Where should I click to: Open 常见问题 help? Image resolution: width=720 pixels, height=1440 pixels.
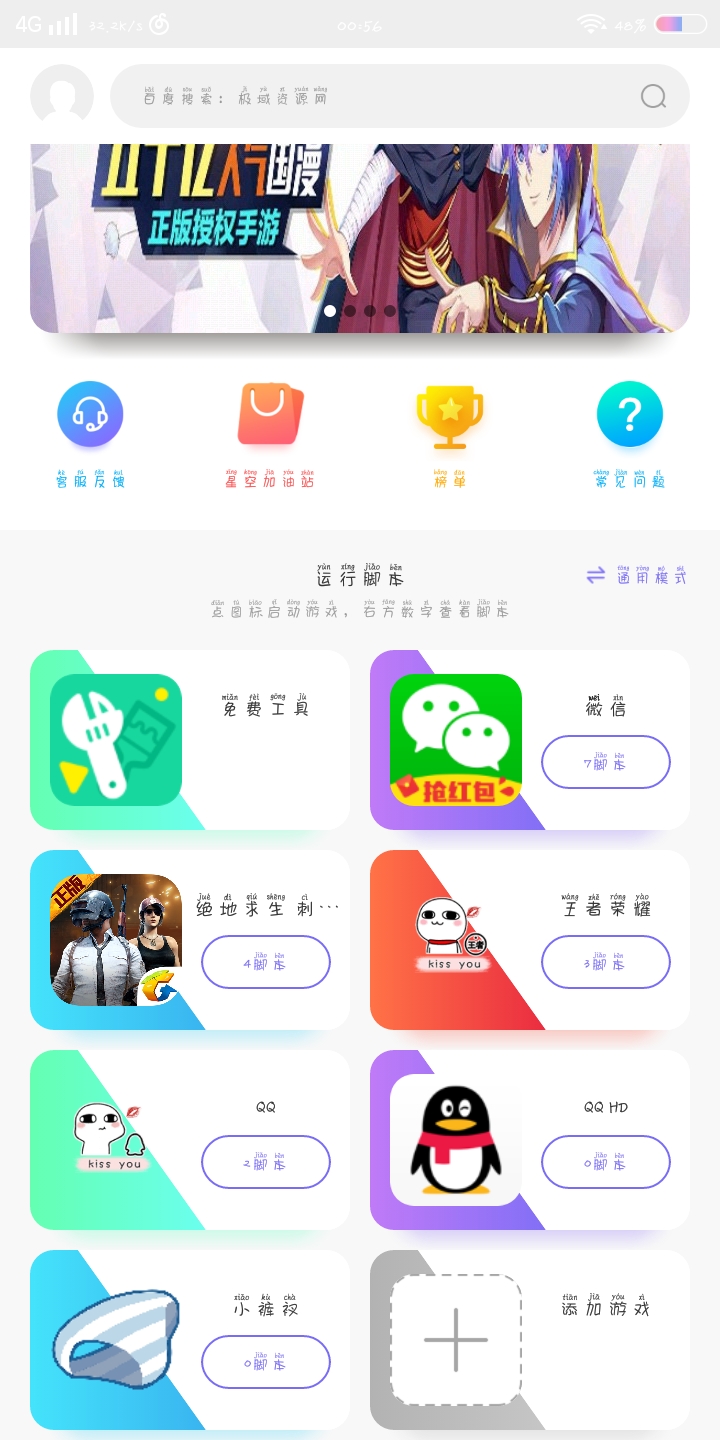630,414
